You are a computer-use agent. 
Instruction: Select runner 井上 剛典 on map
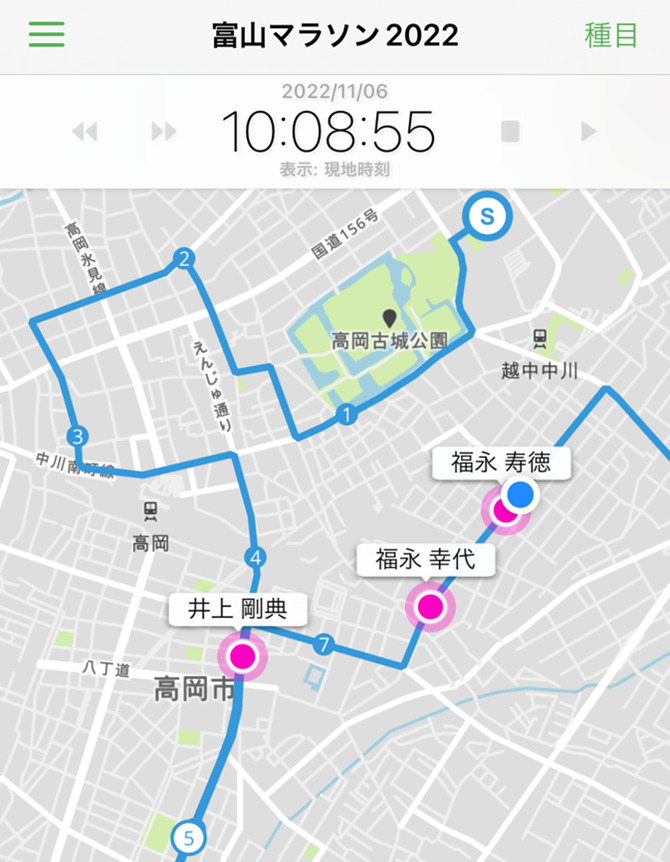click(x=243, y=656)
